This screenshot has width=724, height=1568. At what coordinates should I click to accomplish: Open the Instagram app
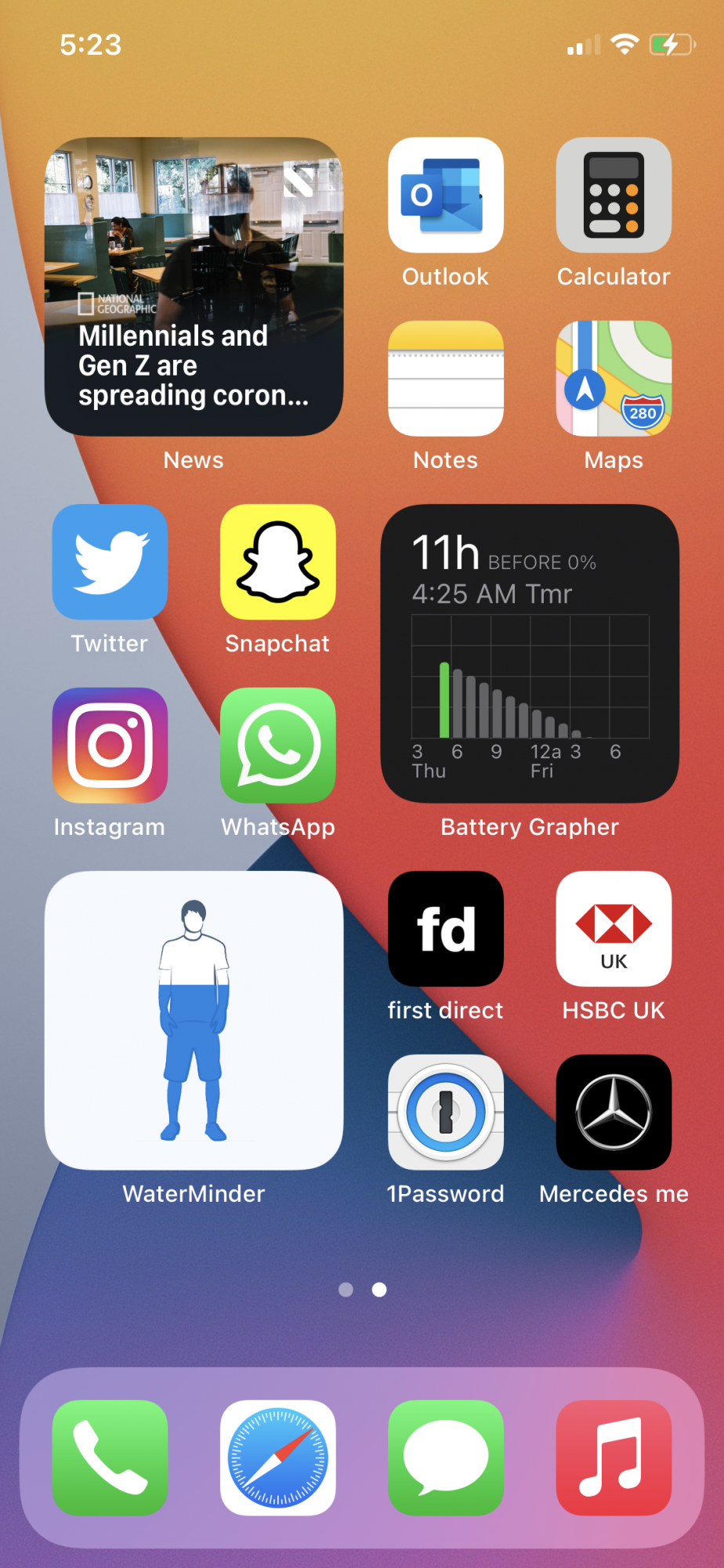(110, 746)
